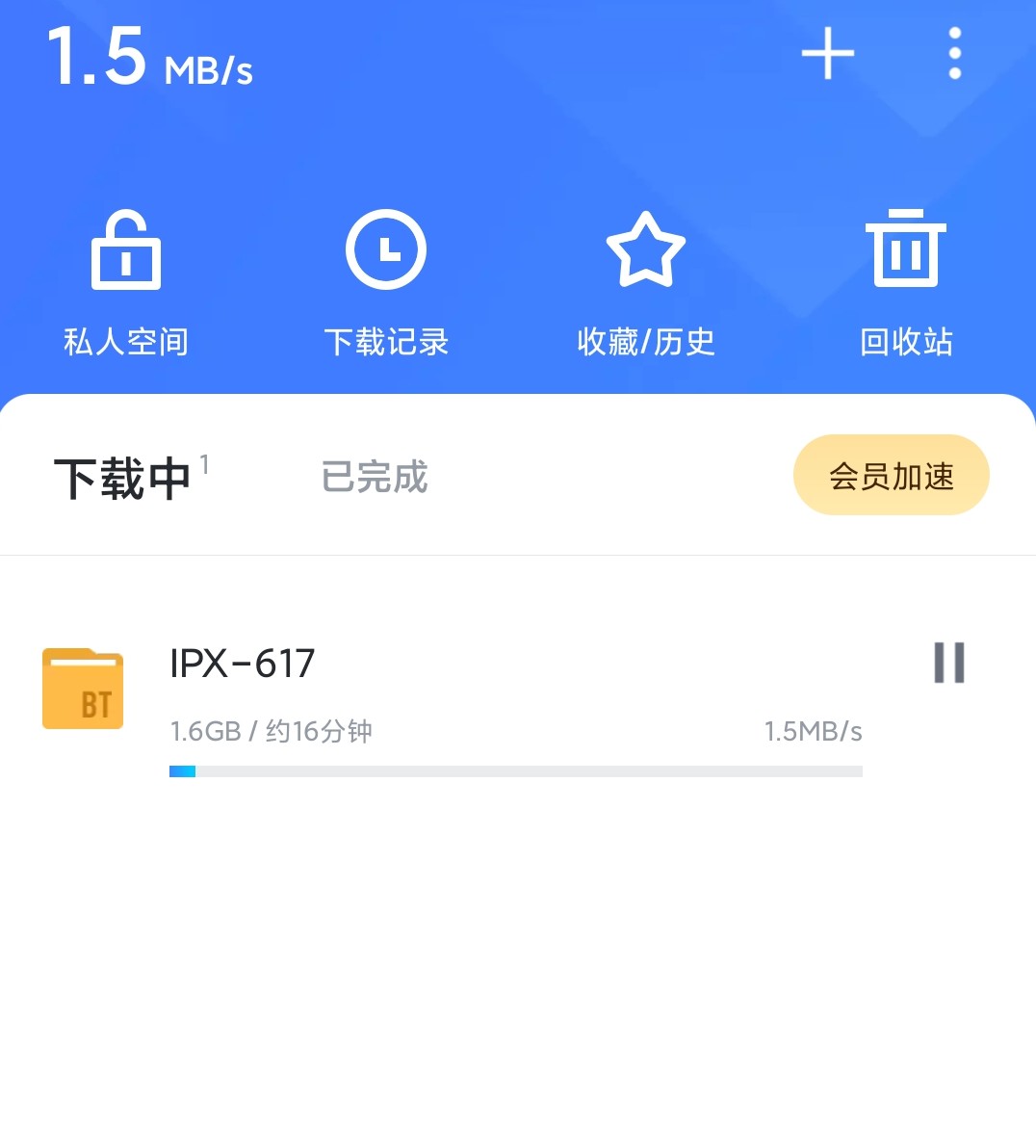Tap the download progress bar

click(515, 770)
